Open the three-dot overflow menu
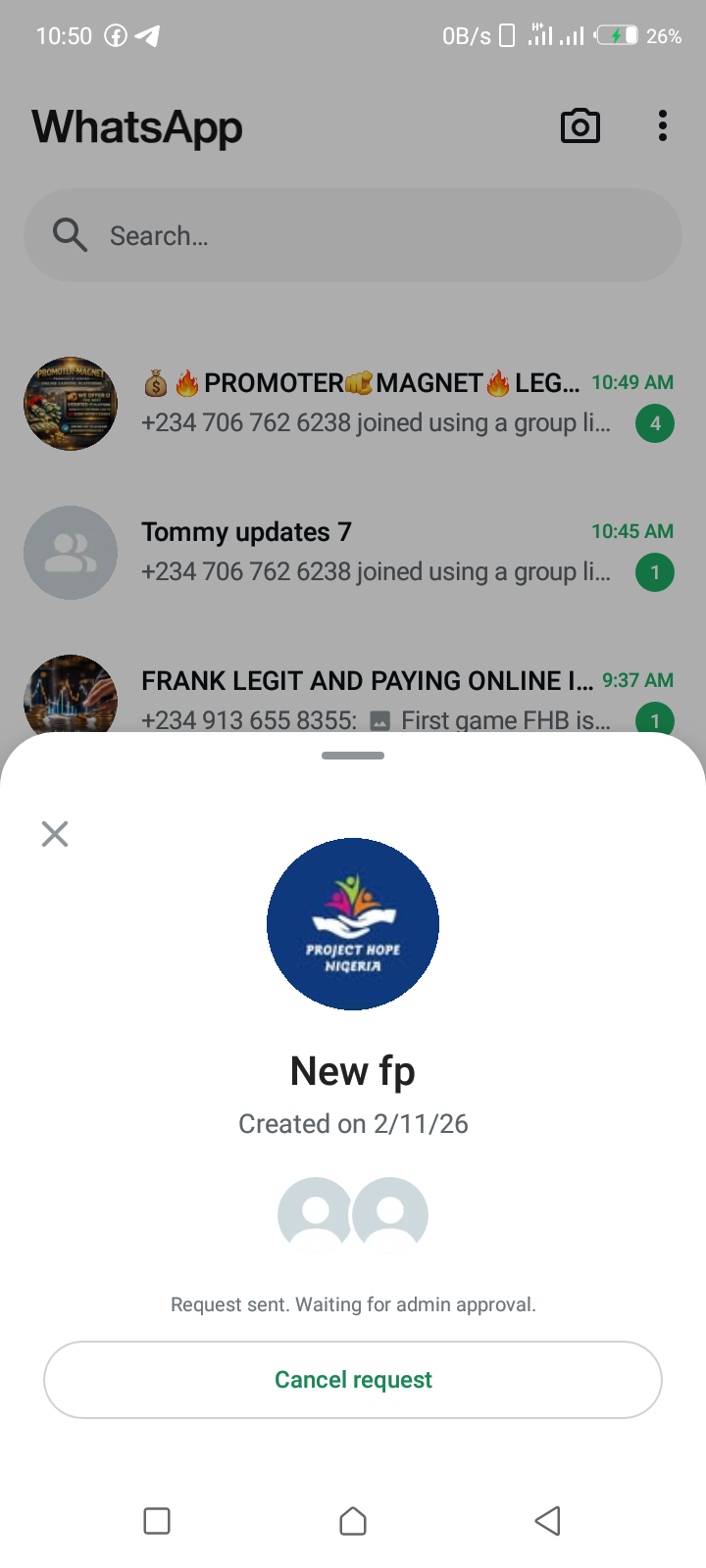 663,126
